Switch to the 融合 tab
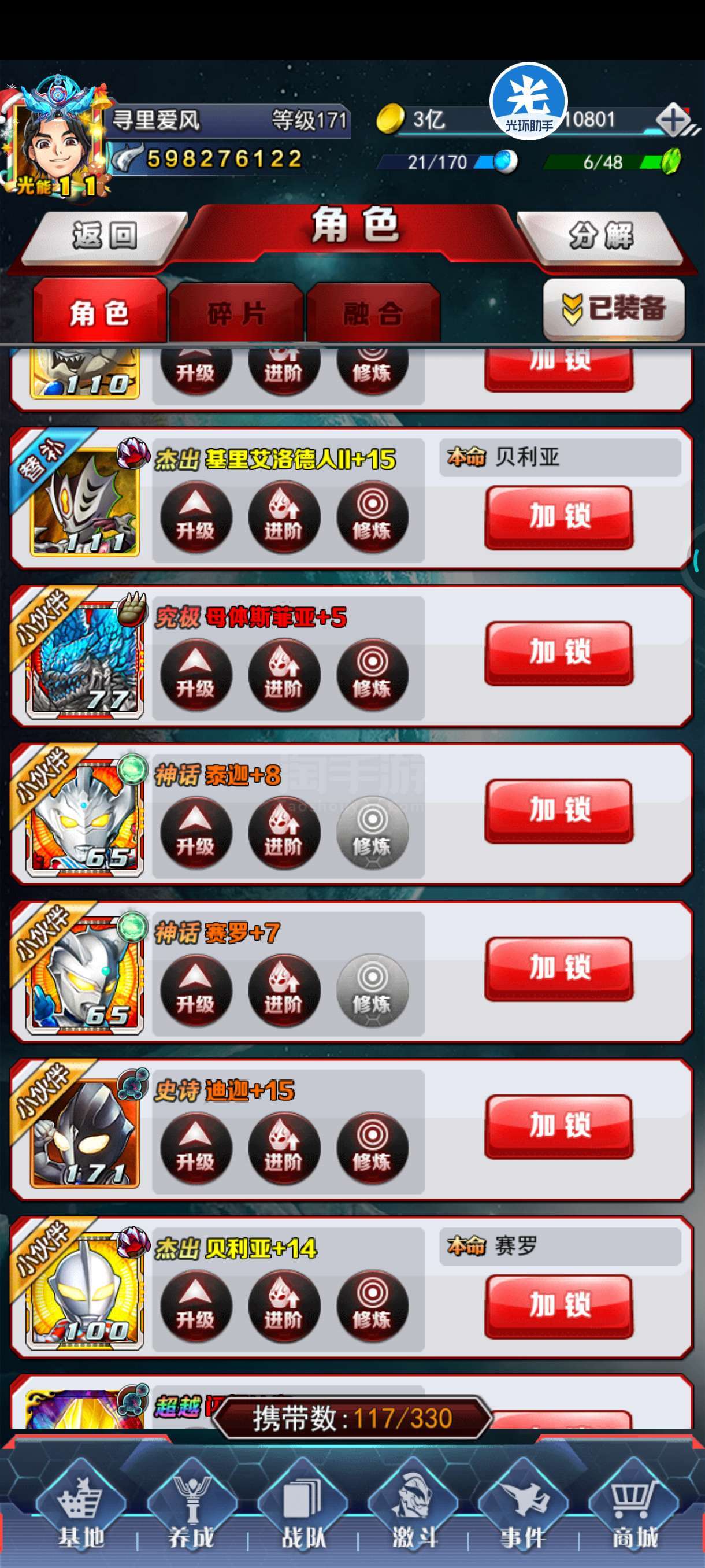This screenshot has width=705, height=1568. 373,313
